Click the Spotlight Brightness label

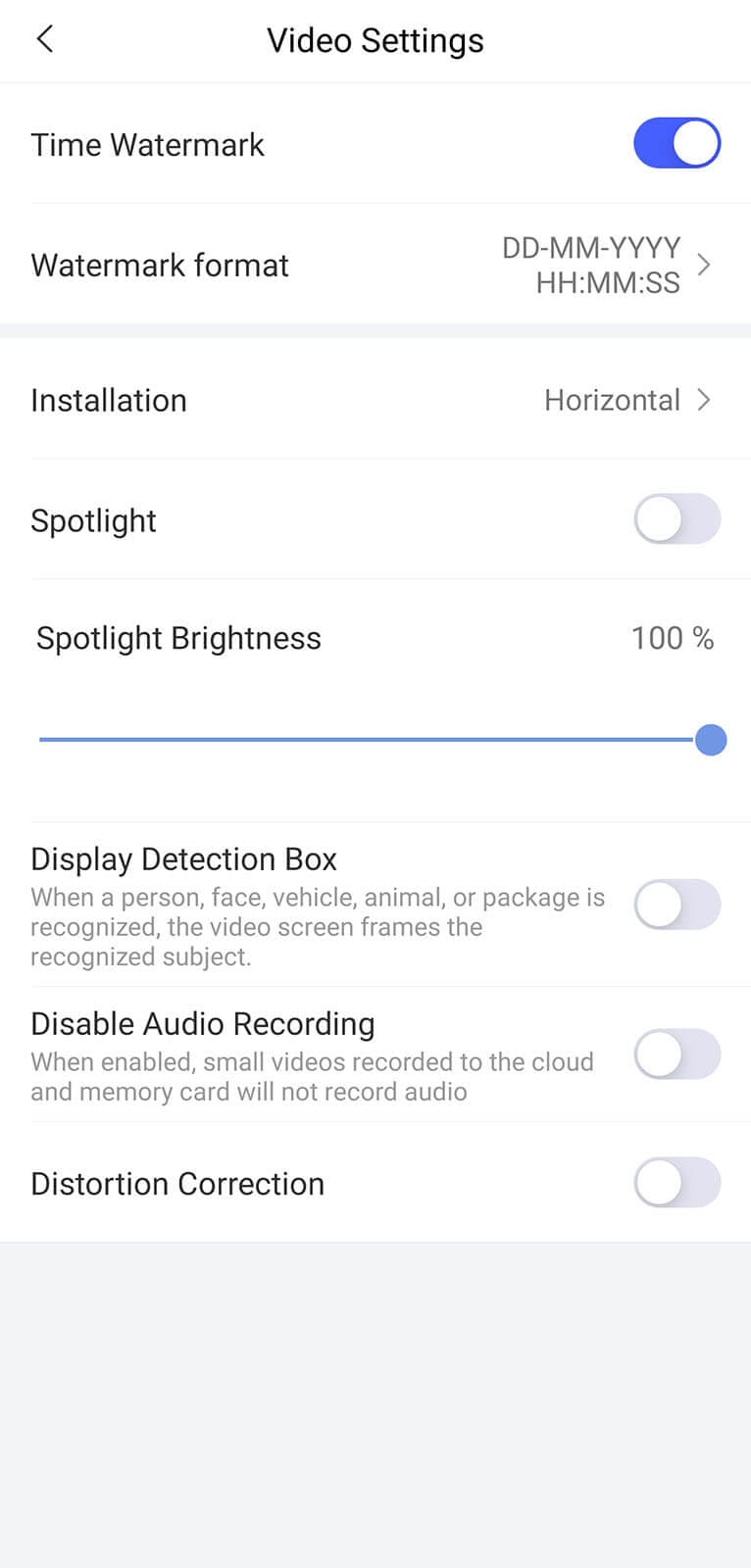(178, 637)
